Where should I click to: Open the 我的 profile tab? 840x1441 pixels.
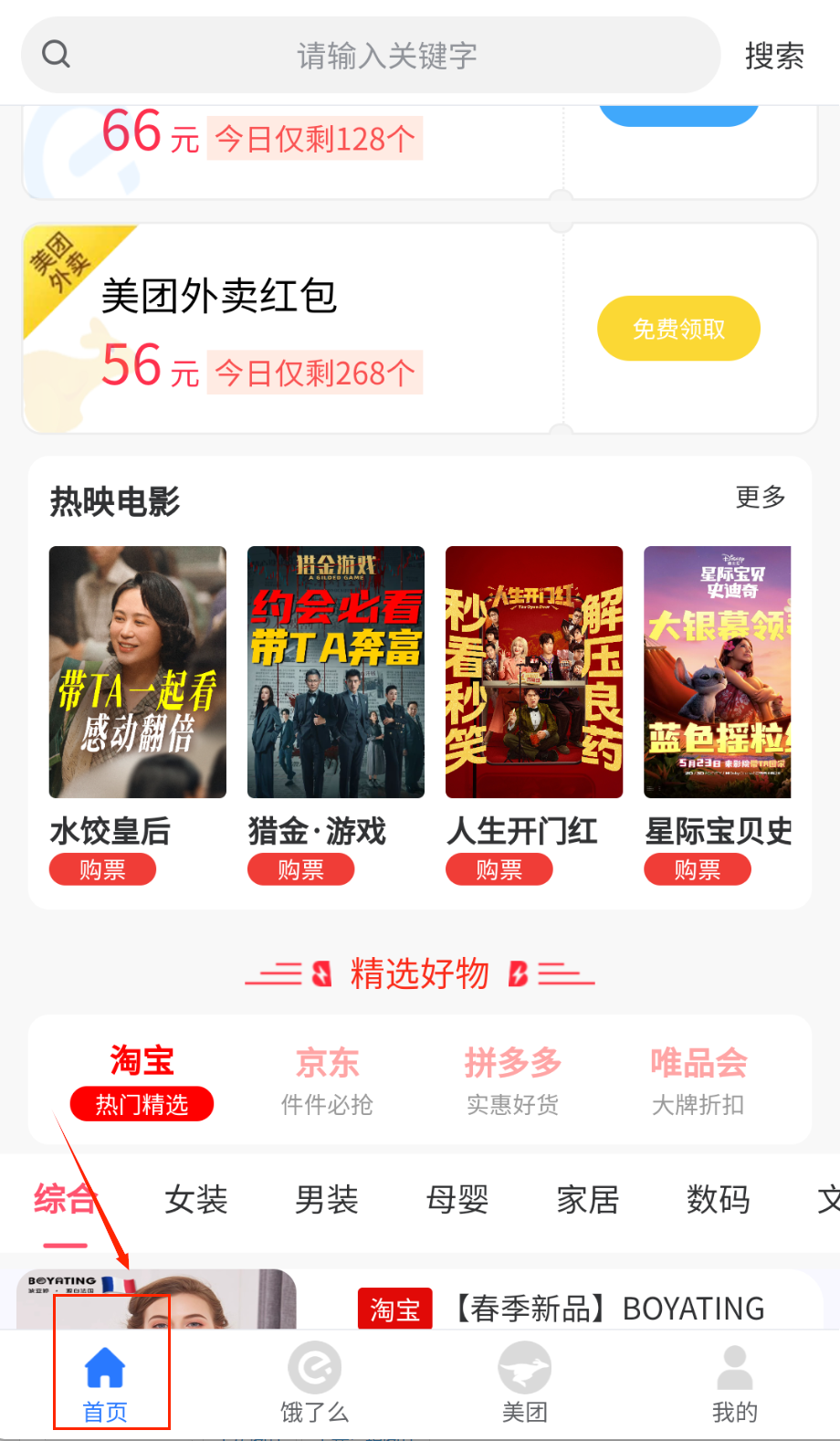click(x=735, y=1383)
